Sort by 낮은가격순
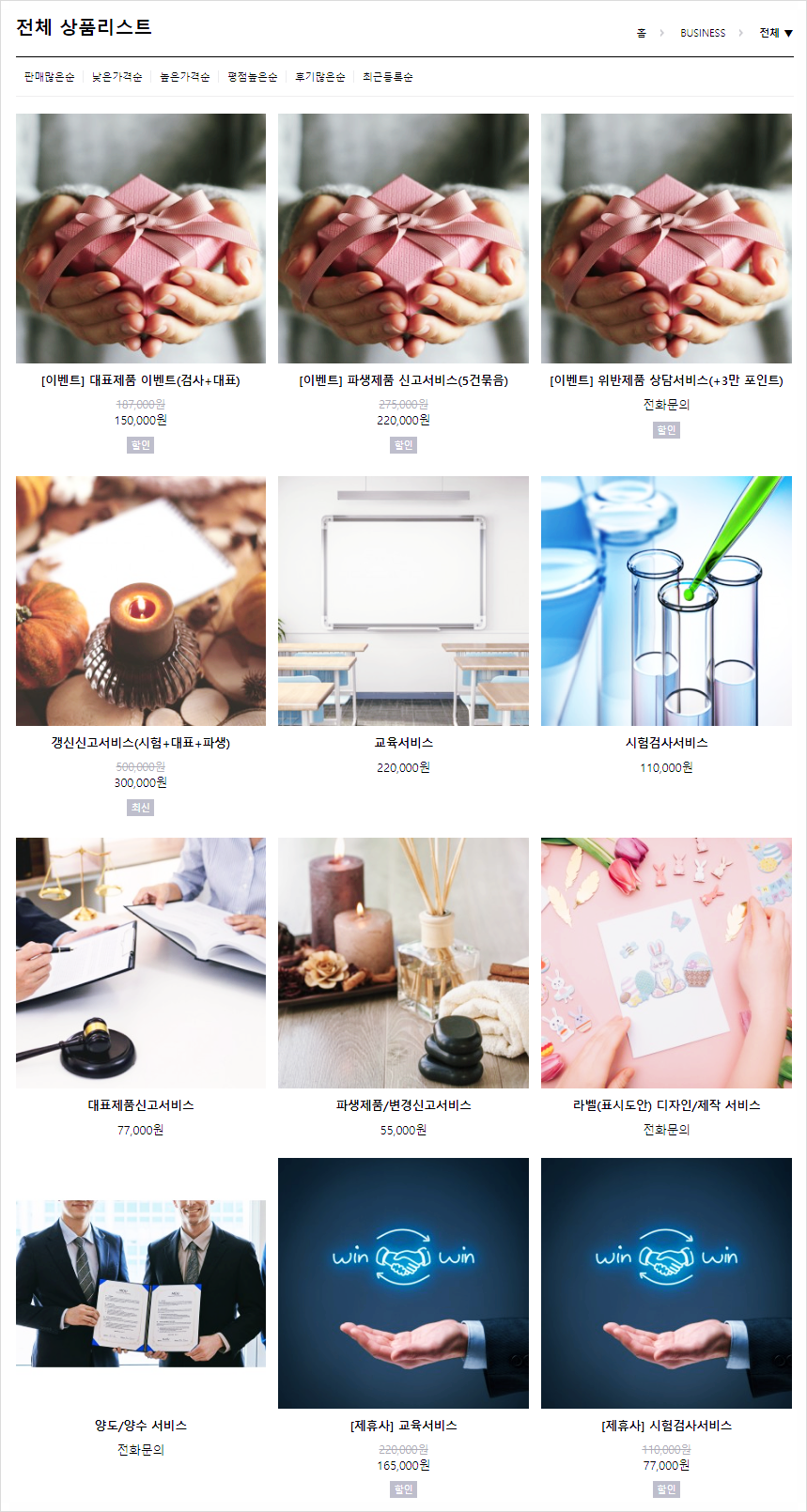This screenshot has width=807, height=1512. [x=117, y=77]
